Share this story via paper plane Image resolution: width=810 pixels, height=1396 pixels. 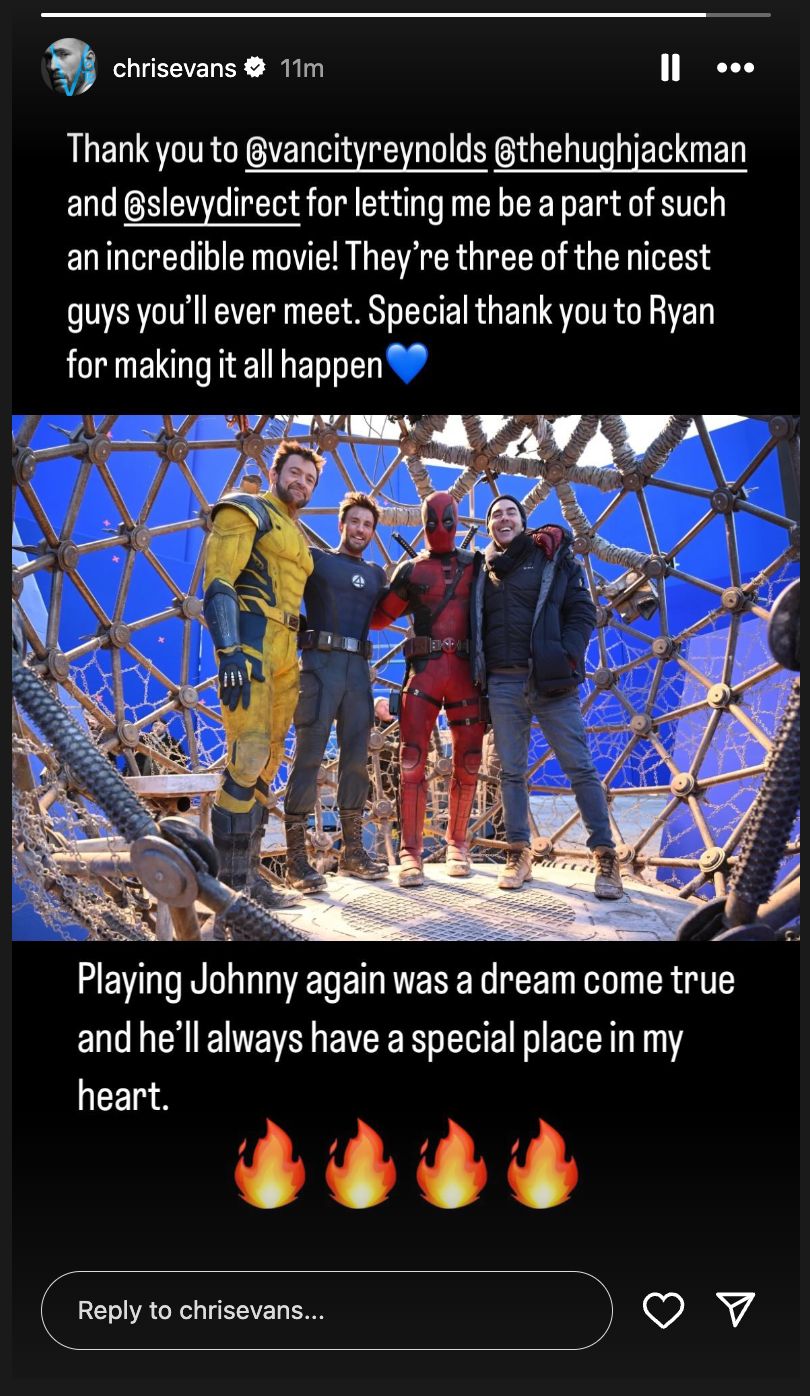click(x=735, y=1310)
